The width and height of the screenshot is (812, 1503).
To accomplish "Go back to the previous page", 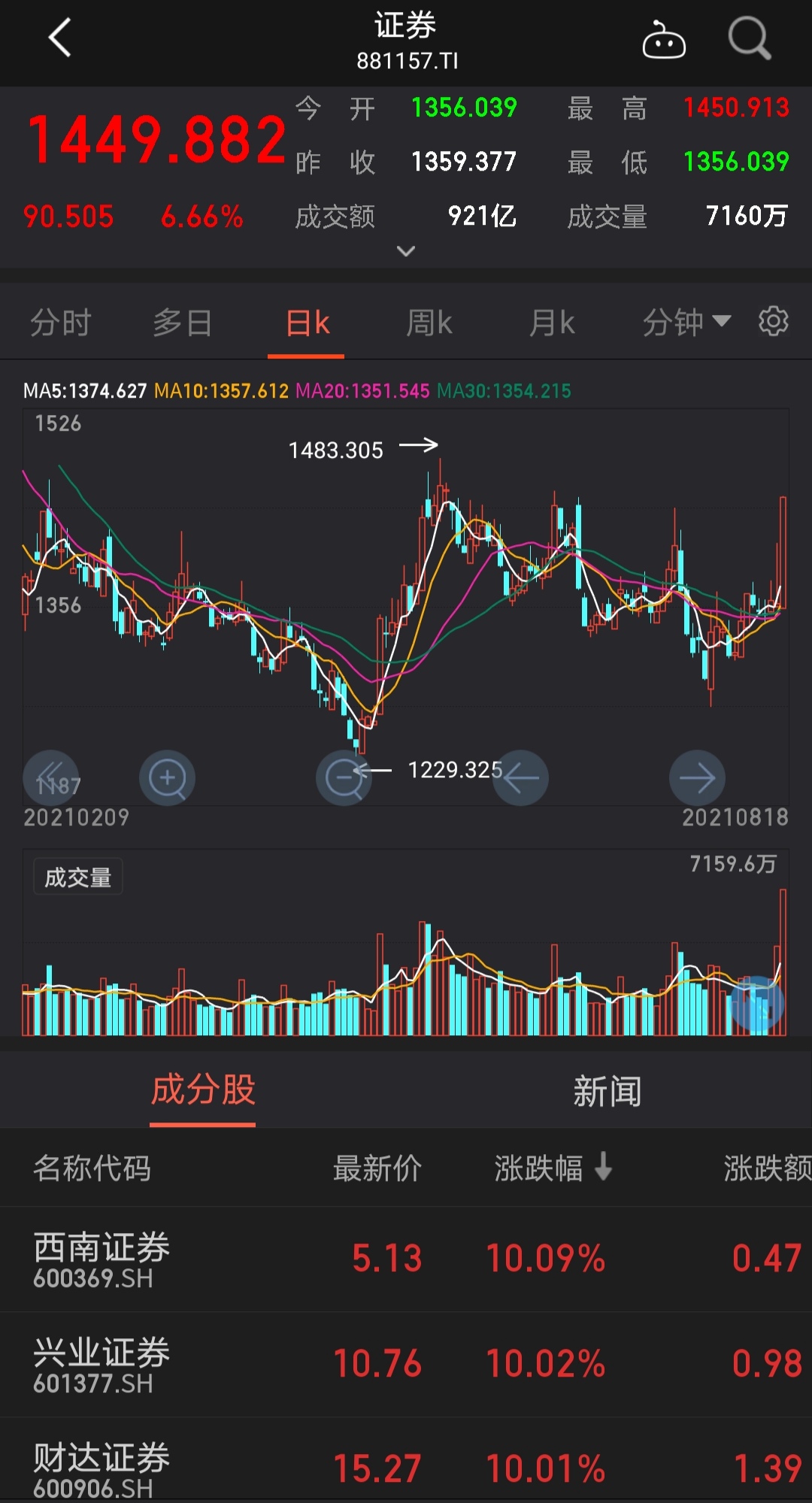I will point(60,38).
